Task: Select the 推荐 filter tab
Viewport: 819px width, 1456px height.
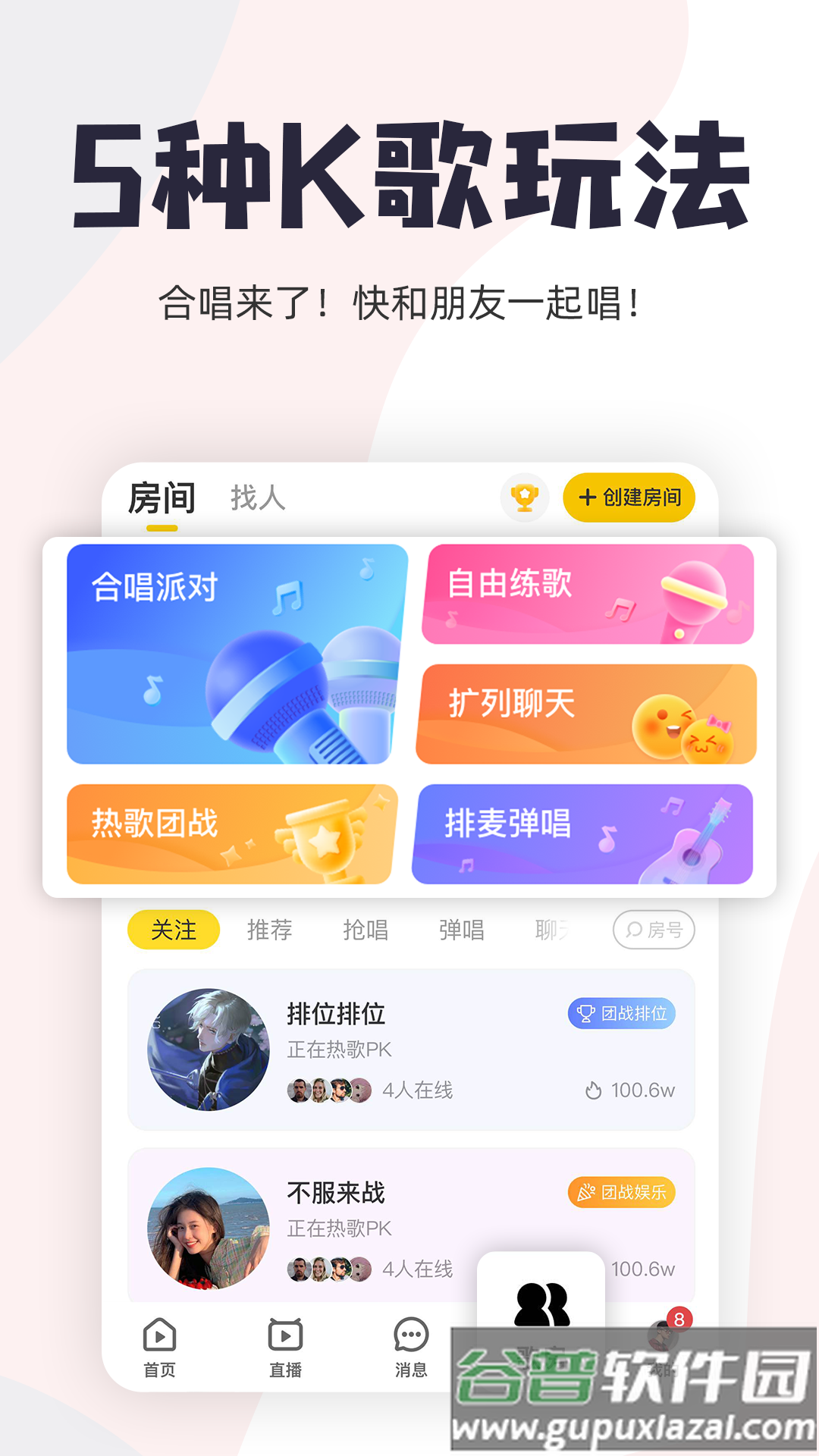Action: (x=270, y=930)
